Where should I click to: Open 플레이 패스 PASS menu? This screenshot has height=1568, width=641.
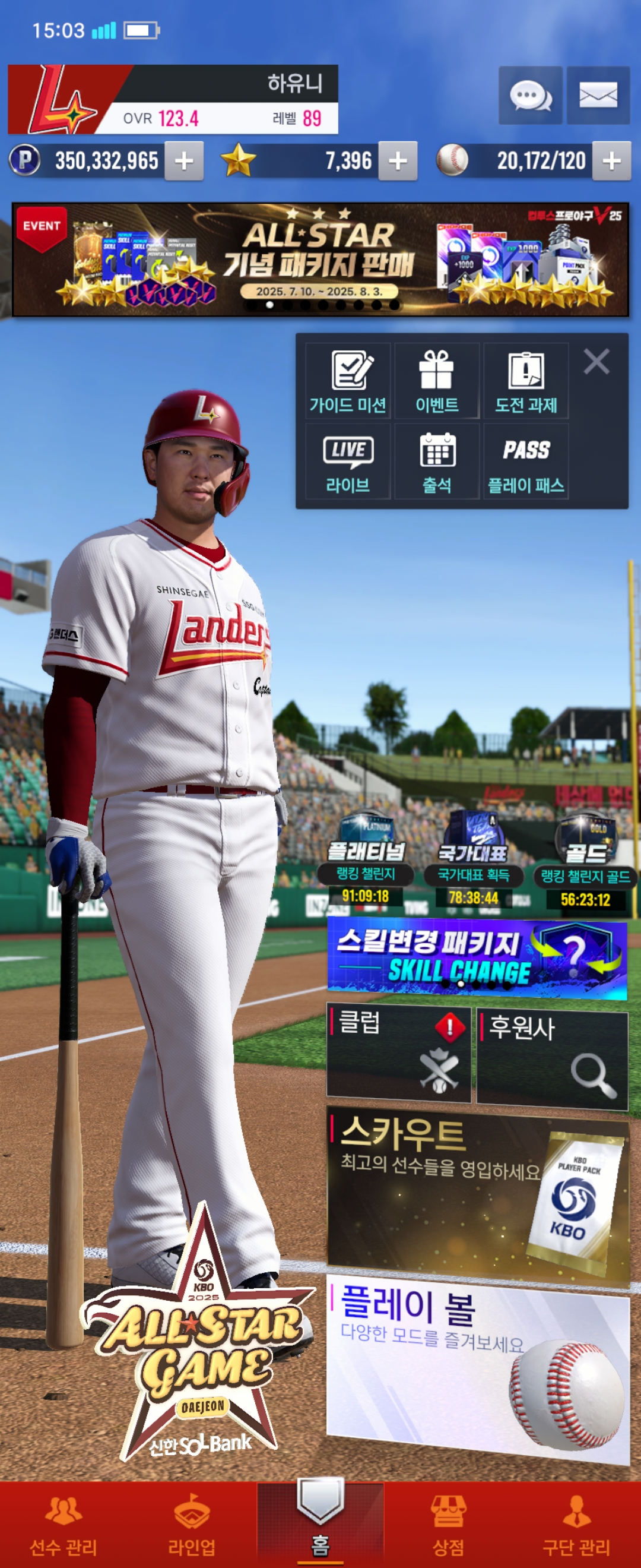(x=526, y=463)
